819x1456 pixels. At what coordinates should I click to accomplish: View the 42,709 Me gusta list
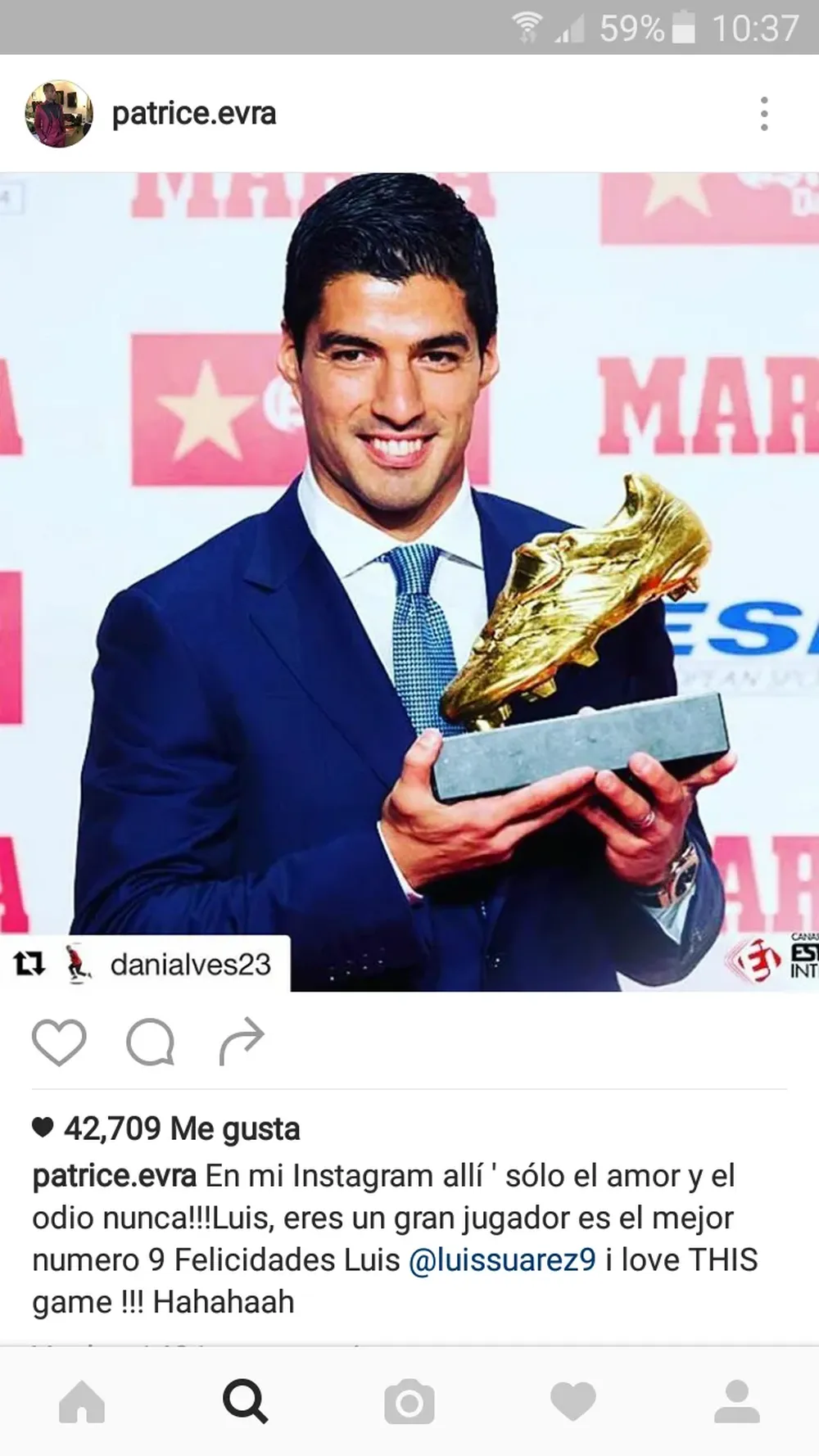pyautogui.click(x=180, y=1128)
